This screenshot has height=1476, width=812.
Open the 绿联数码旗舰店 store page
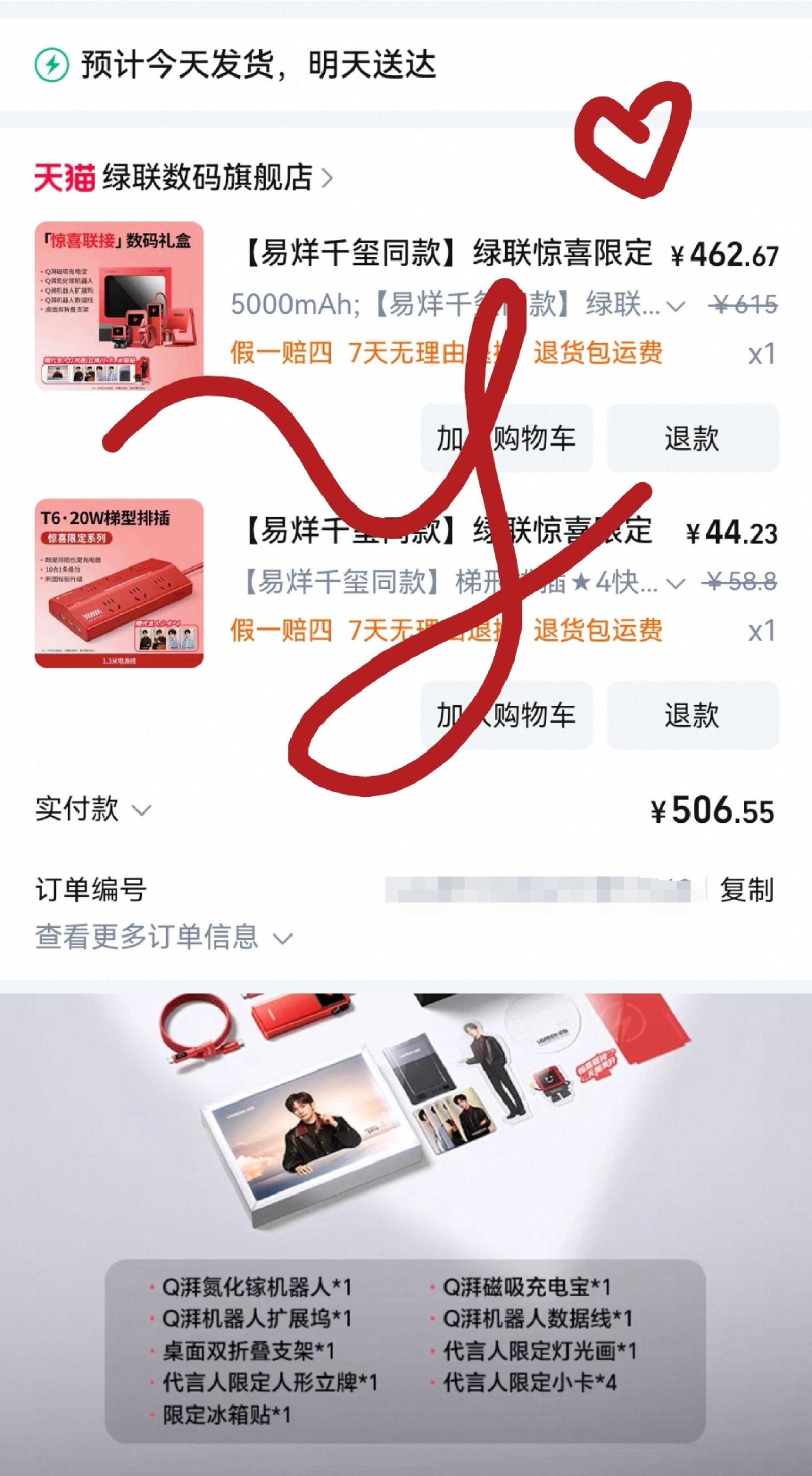[x=184, y=177]
